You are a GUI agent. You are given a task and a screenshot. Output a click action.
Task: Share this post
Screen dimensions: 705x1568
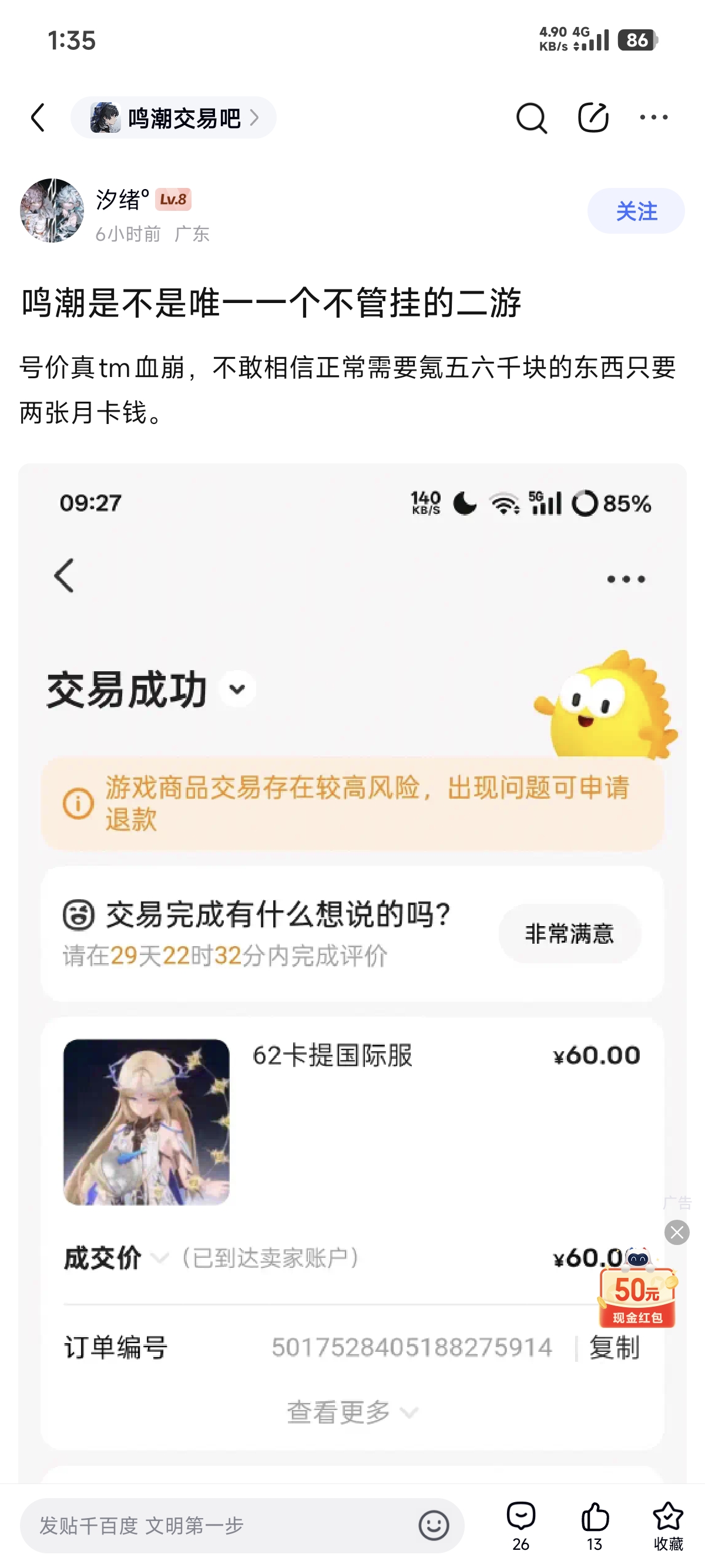point(593,117)
